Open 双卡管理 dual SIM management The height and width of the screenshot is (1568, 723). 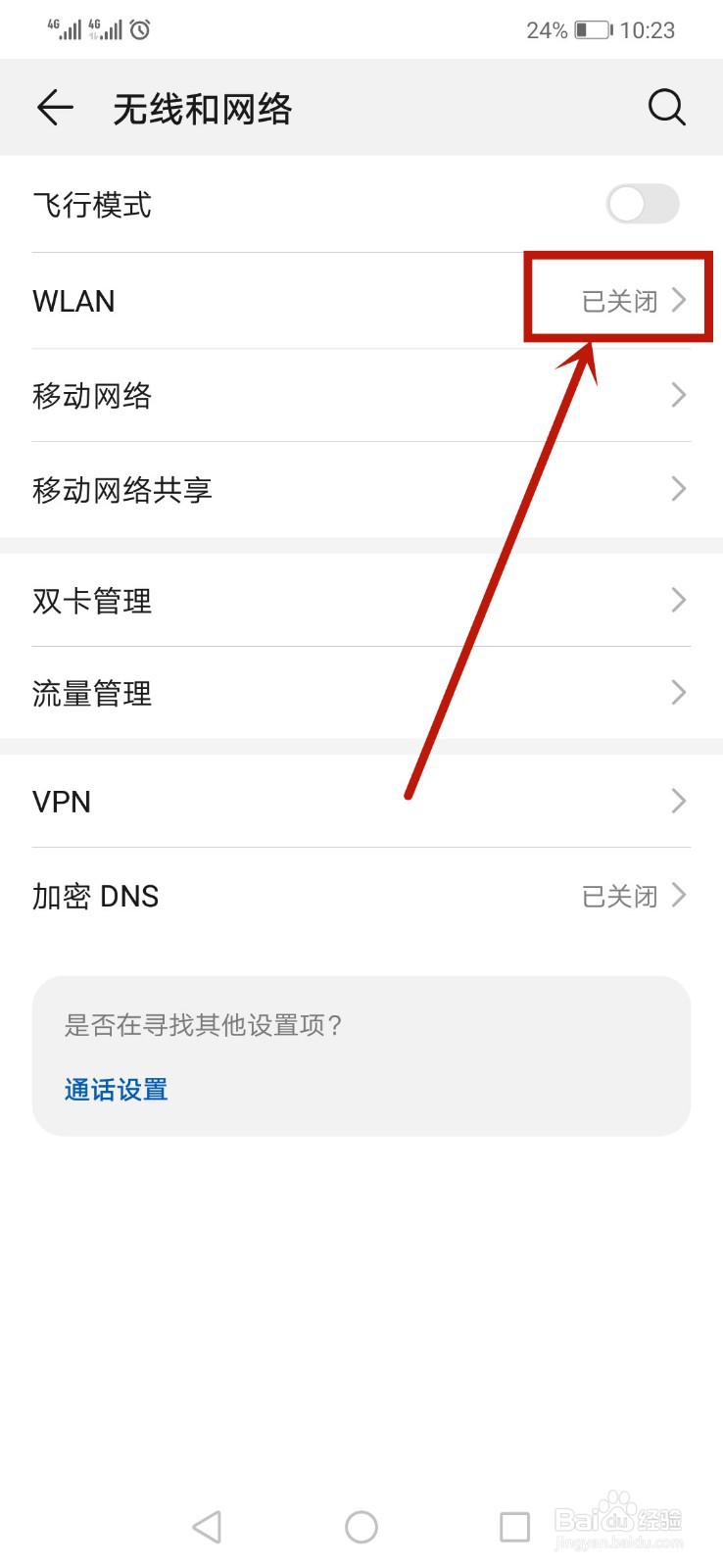point(361,600)
